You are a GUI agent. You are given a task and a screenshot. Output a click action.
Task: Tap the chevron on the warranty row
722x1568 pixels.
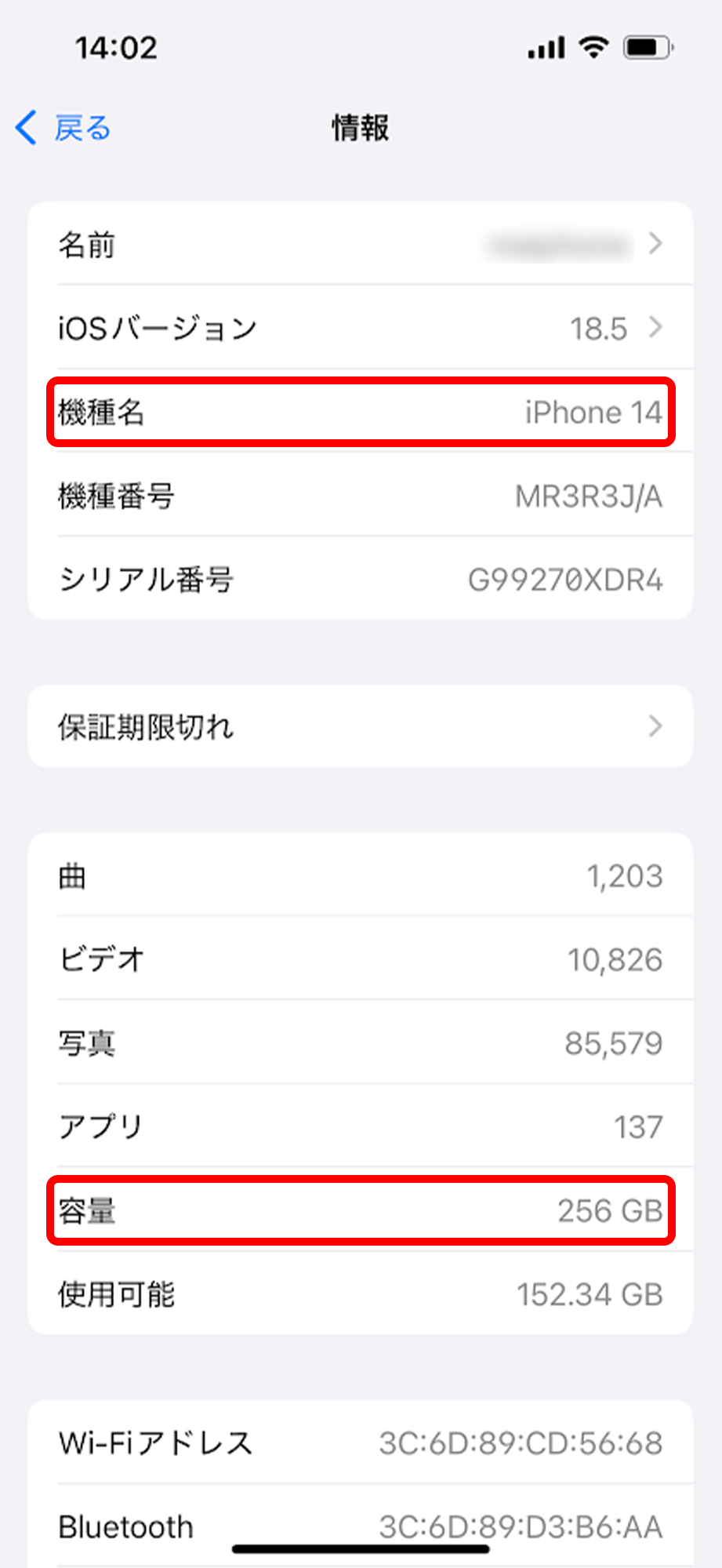tap(656, 726)
